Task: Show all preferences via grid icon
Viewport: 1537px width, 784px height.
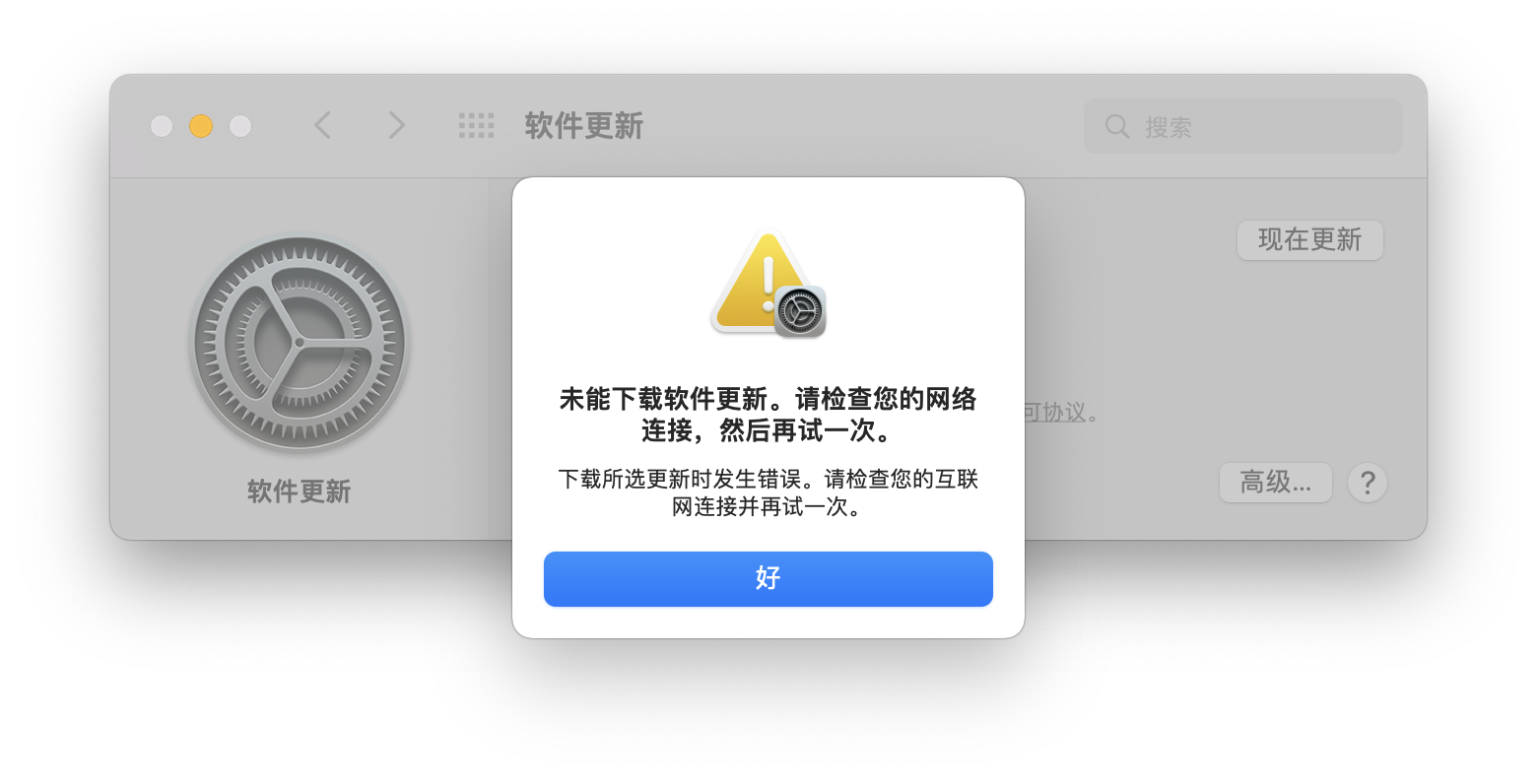Action: [477, 125]
